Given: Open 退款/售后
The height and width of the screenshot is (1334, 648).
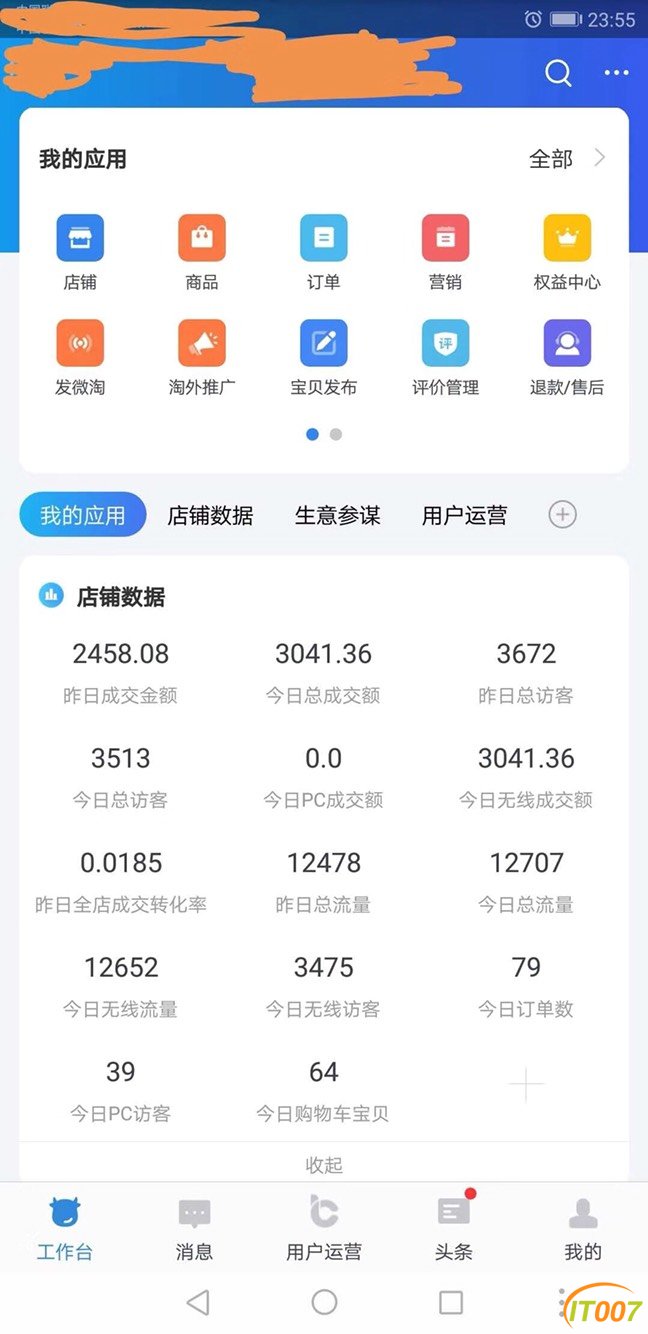Looking at the screenshot, I should pos(567,358).
